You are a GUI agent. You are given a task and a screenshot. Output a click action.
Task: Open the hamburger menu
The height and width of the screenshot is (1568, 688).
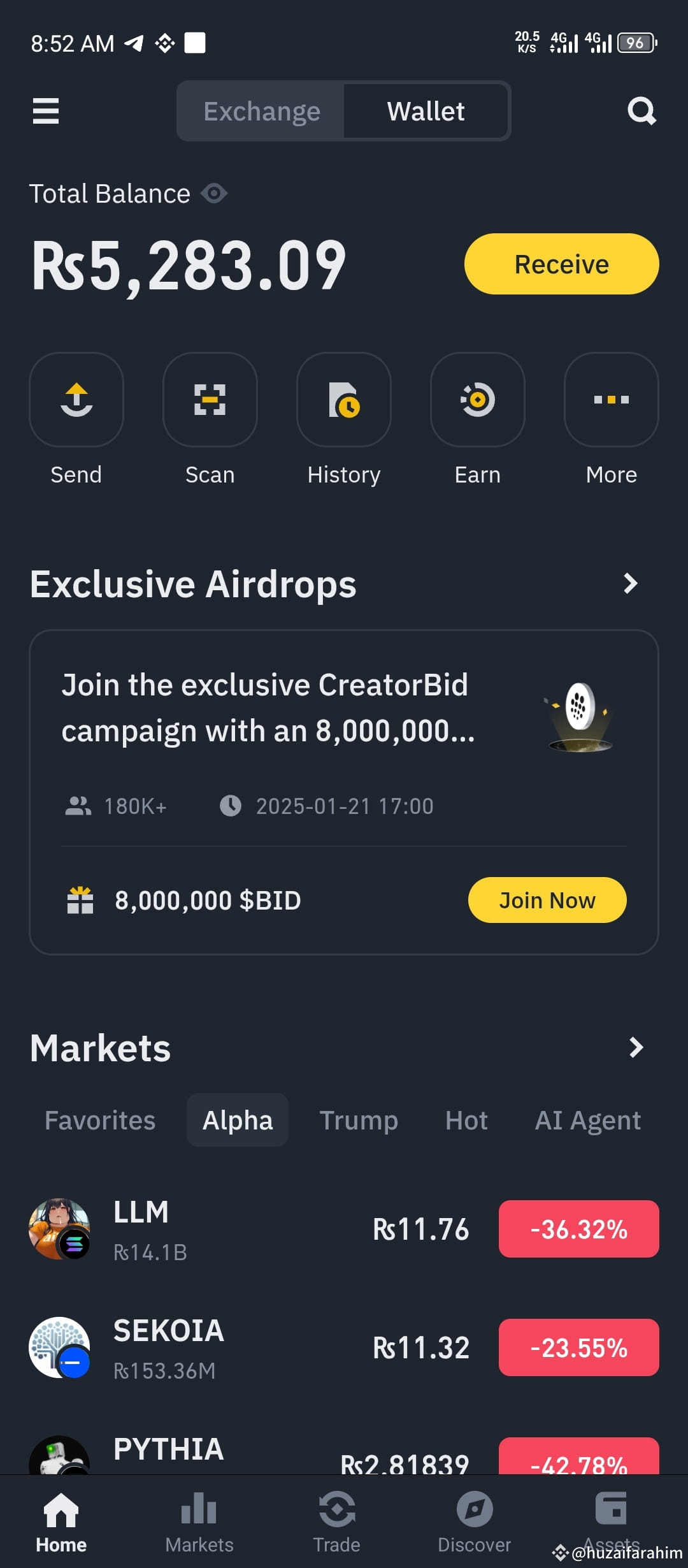[x=45, y=111]
